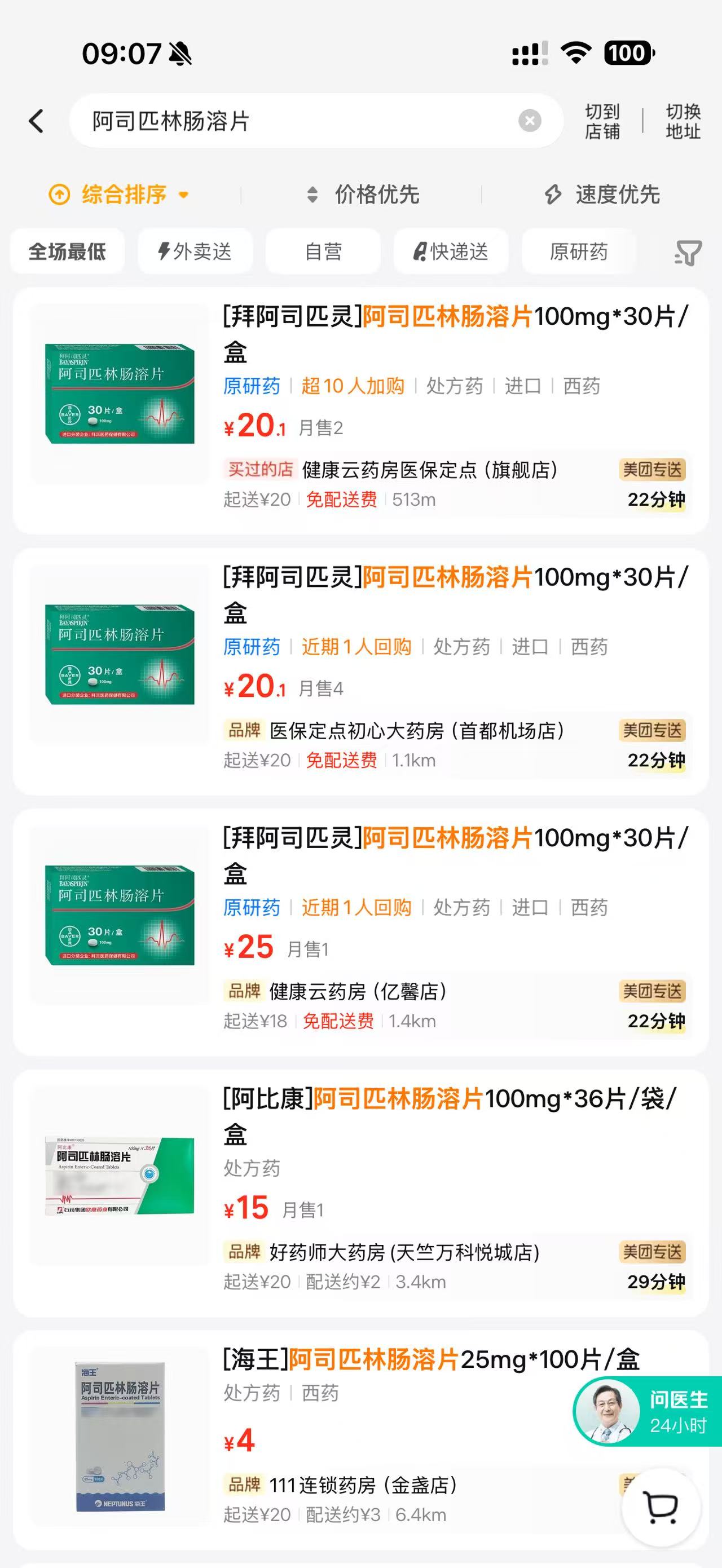Sort results by 价格优先
The width and height of the screenshot is (722, 1568).
(x=363, y=195)
